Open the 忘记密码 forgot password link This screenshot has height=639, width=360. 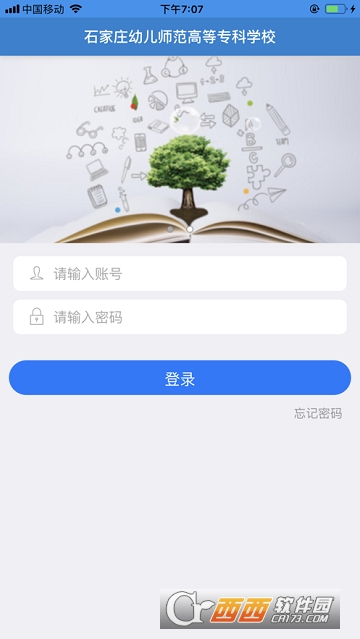pos(318,413)
